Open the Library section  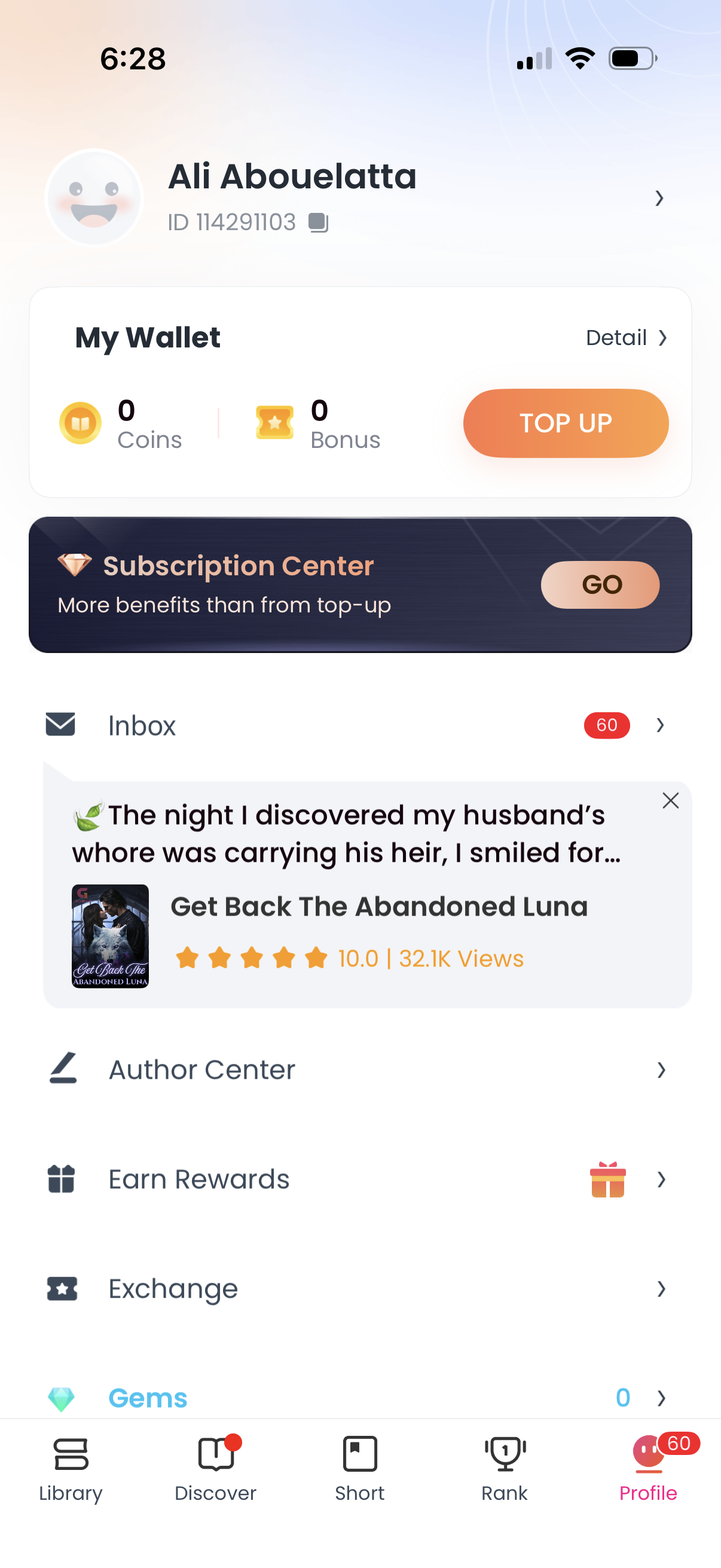(x=70, y=1485)
